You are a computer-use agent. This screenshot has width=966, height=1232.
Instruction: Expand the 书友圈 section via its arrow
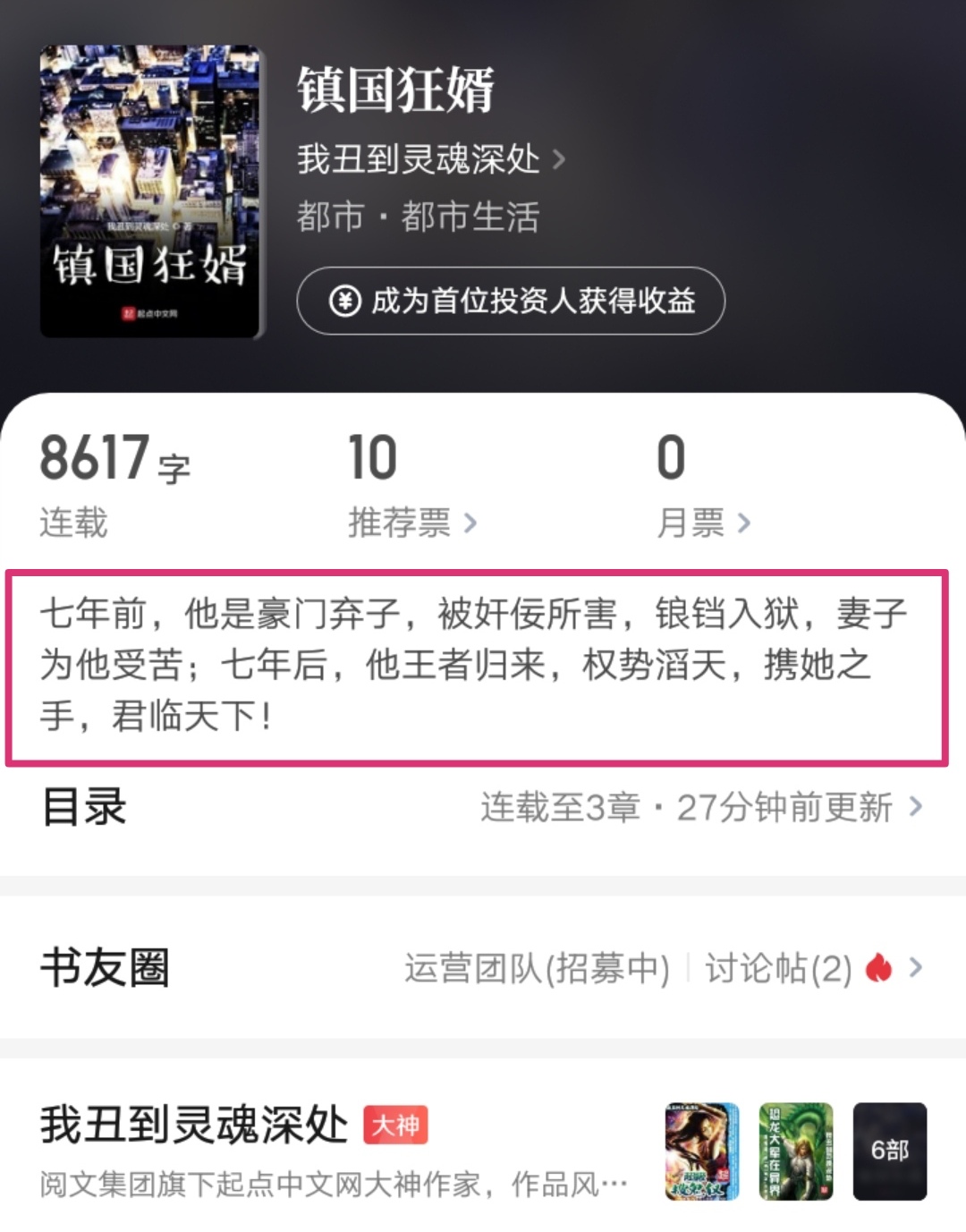(914, 969)
